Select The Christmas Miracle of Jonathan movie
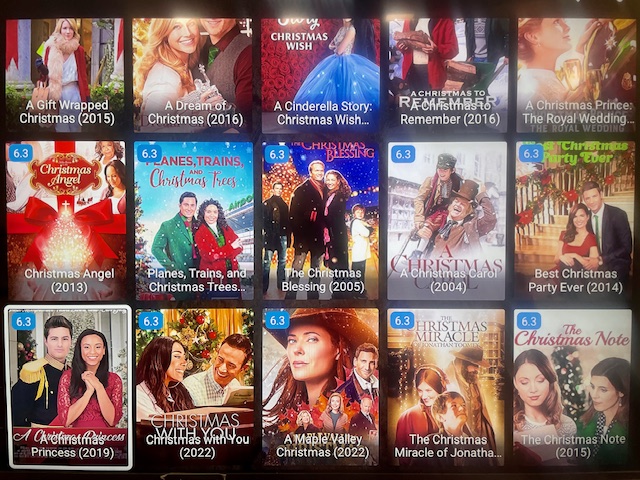Image resolution: width=640 pixels, height=480 pixels. pos(447,386)
